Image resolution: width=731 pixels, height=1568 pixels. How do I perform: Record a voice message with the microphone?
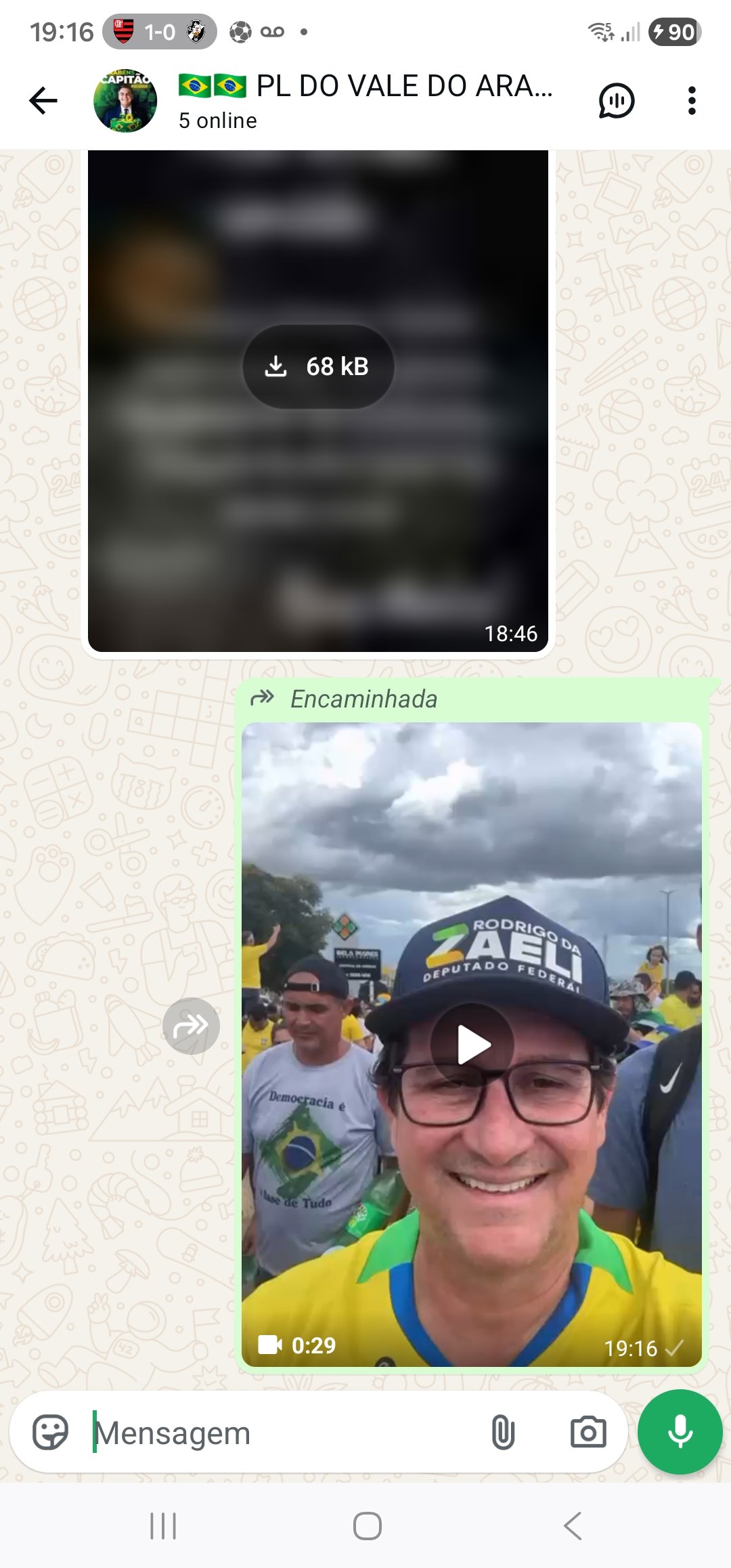[680, 1431]
